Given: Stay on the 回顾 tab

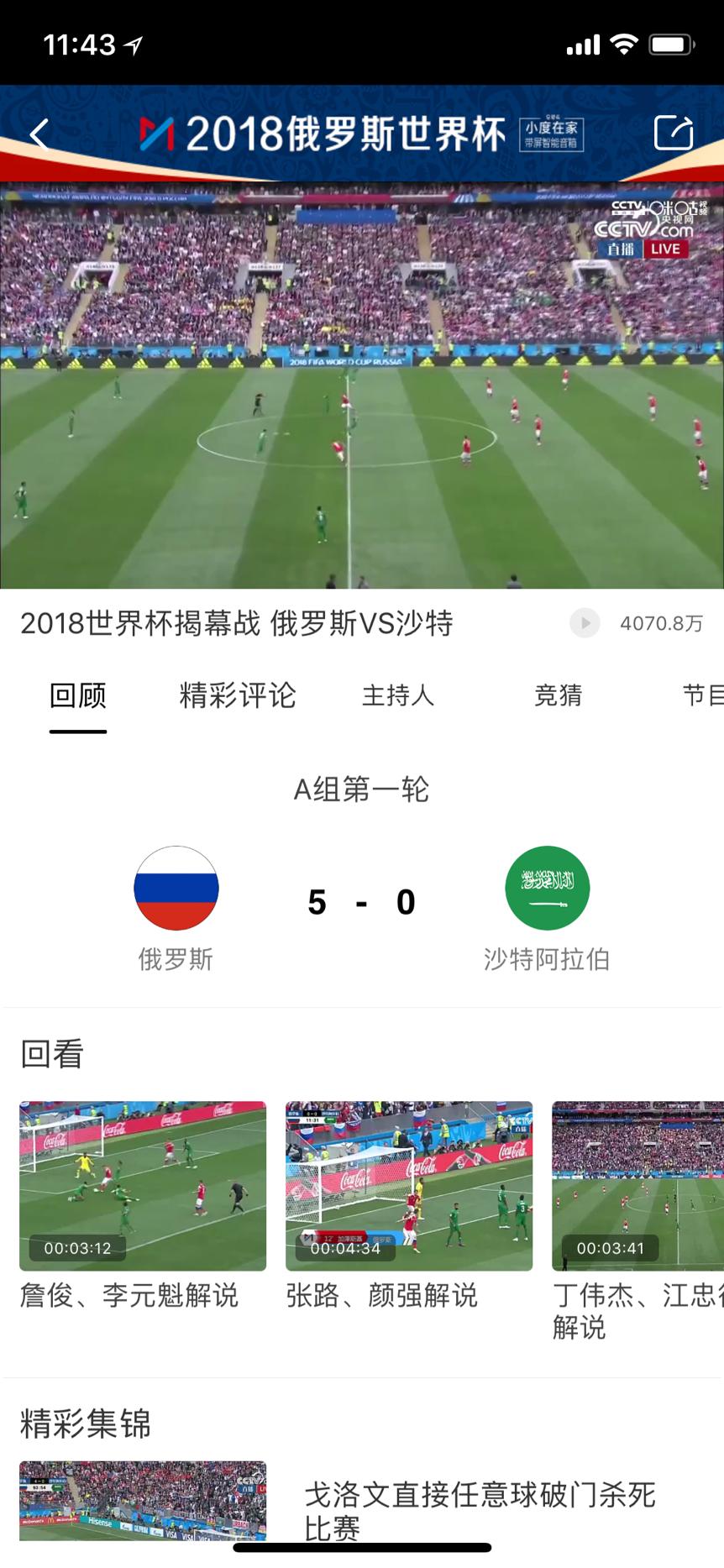Looking at the screenshot, I should point(79,696).
